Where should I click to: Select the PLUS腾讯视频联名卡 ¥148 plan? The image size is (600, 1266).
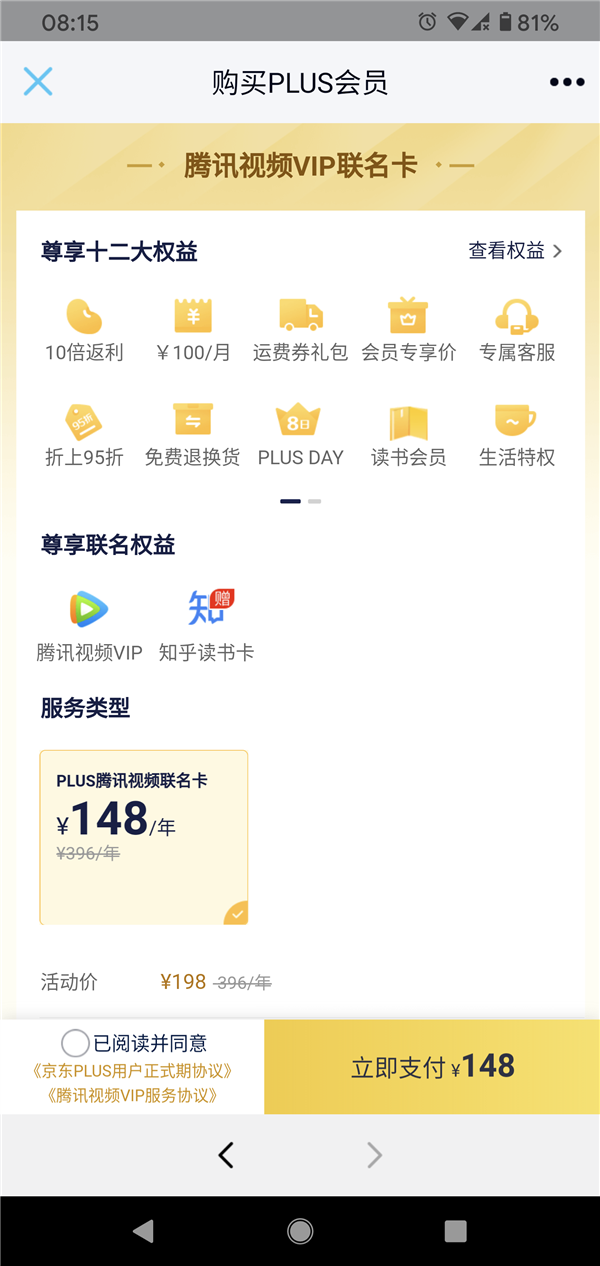tap(144, 837)
